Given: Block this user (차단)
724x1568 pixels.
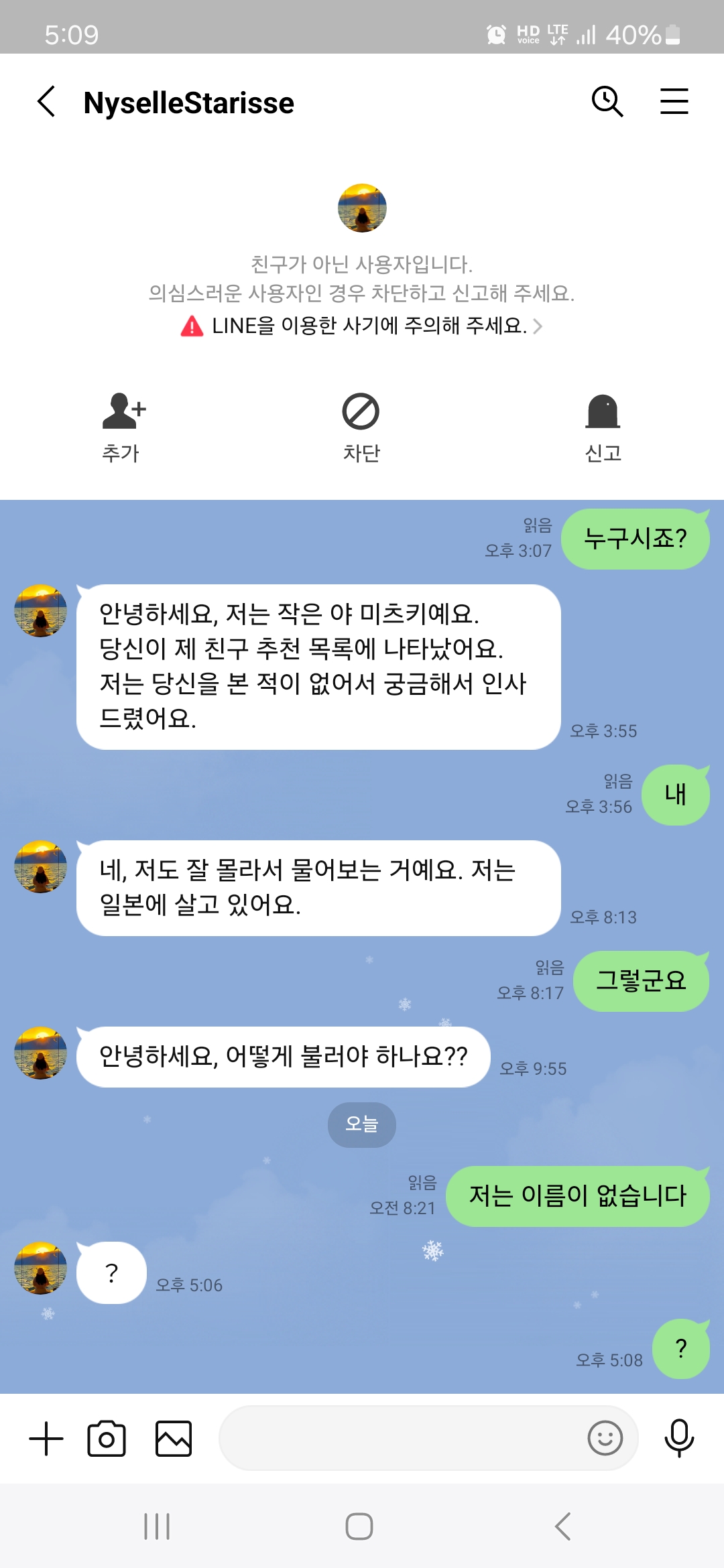Looking at the screenshot, I should [361, 426].
